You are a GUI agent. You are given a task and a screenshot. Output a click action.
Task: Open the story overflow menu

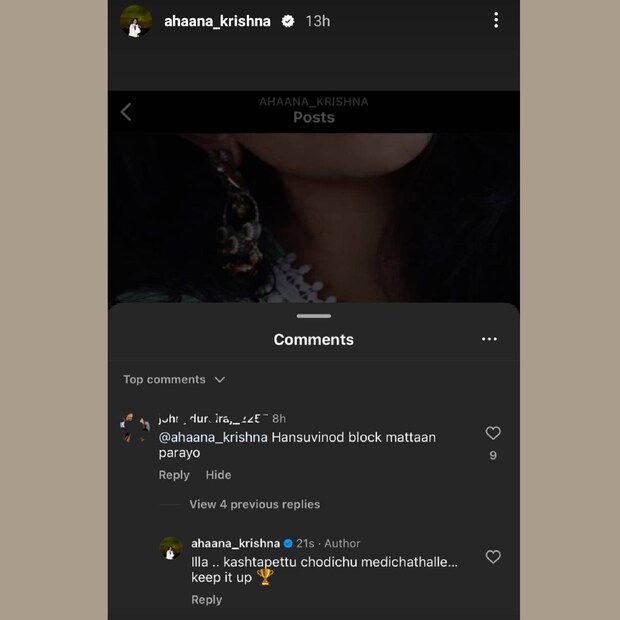coord(496,20)
